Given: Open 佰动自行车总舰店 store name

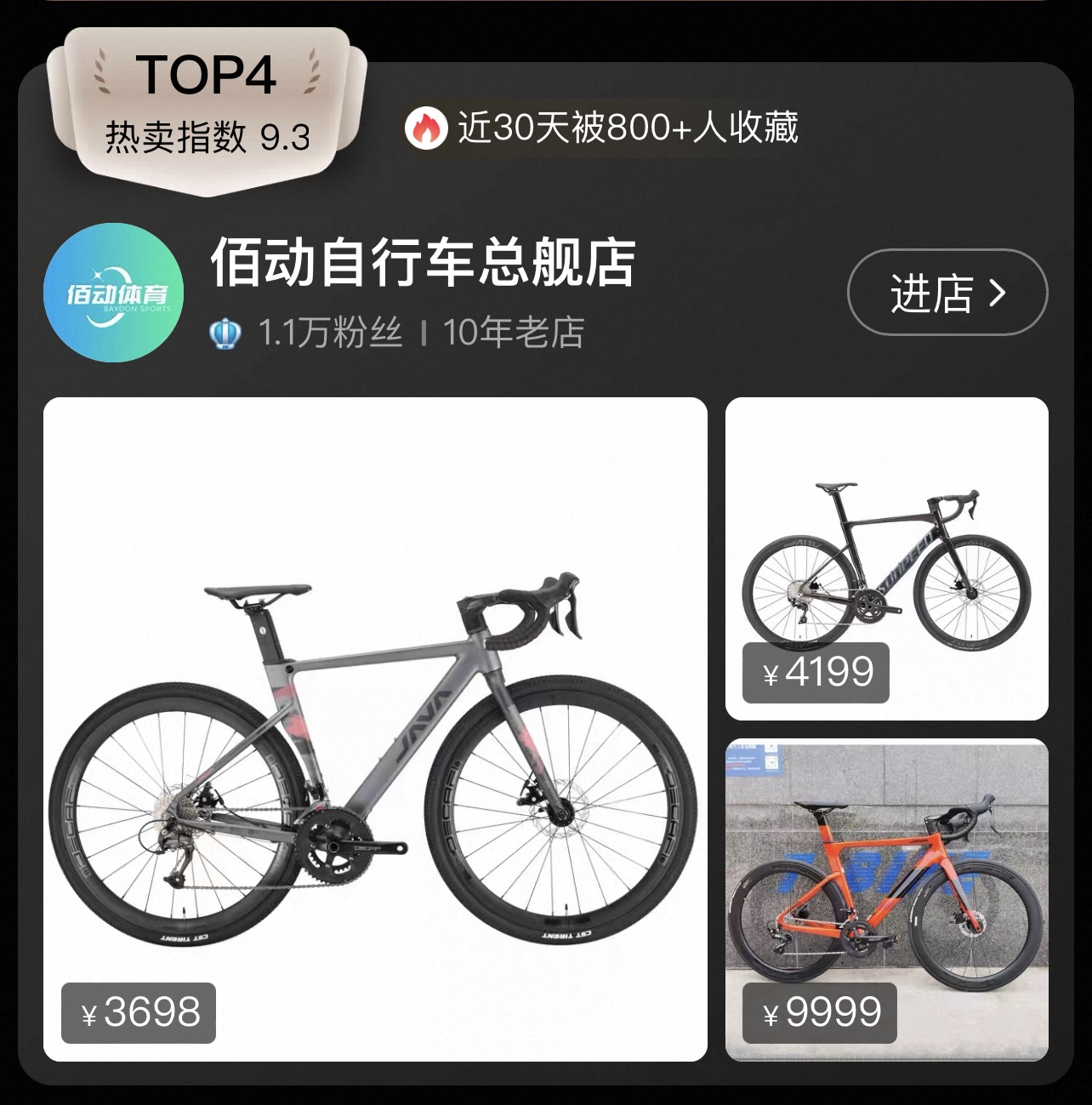Looking at the screenshot, I should [x=423, y=263].
